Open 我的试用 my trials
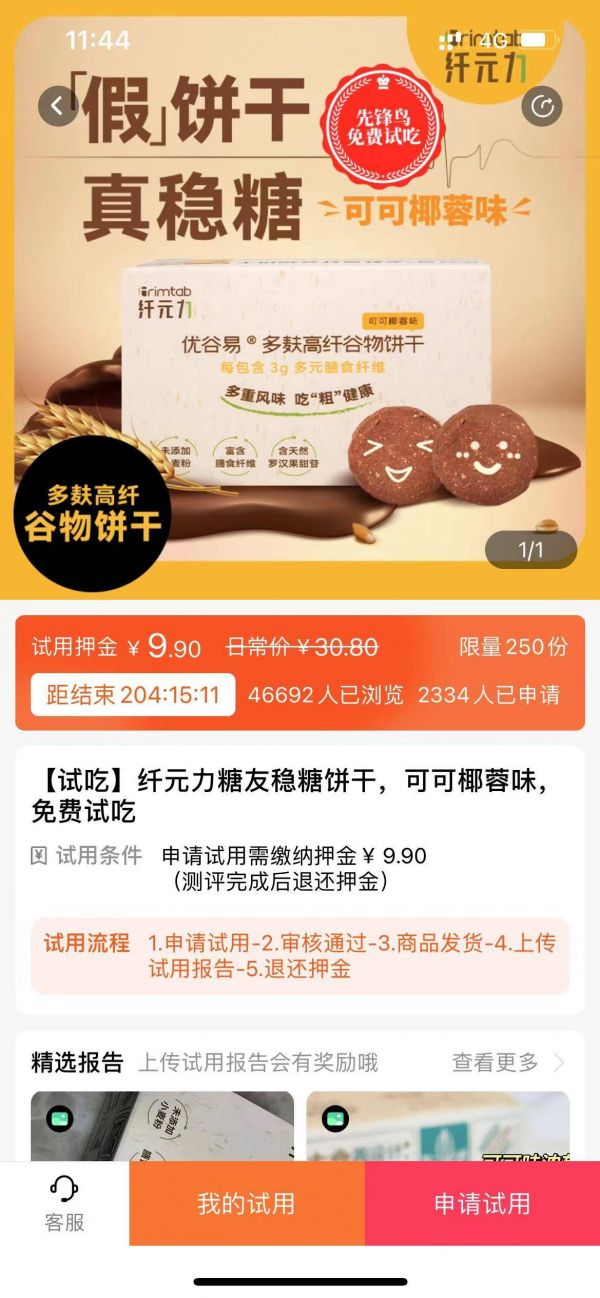This screenshot has height=1298, width=600. (x=246, y=1203)
